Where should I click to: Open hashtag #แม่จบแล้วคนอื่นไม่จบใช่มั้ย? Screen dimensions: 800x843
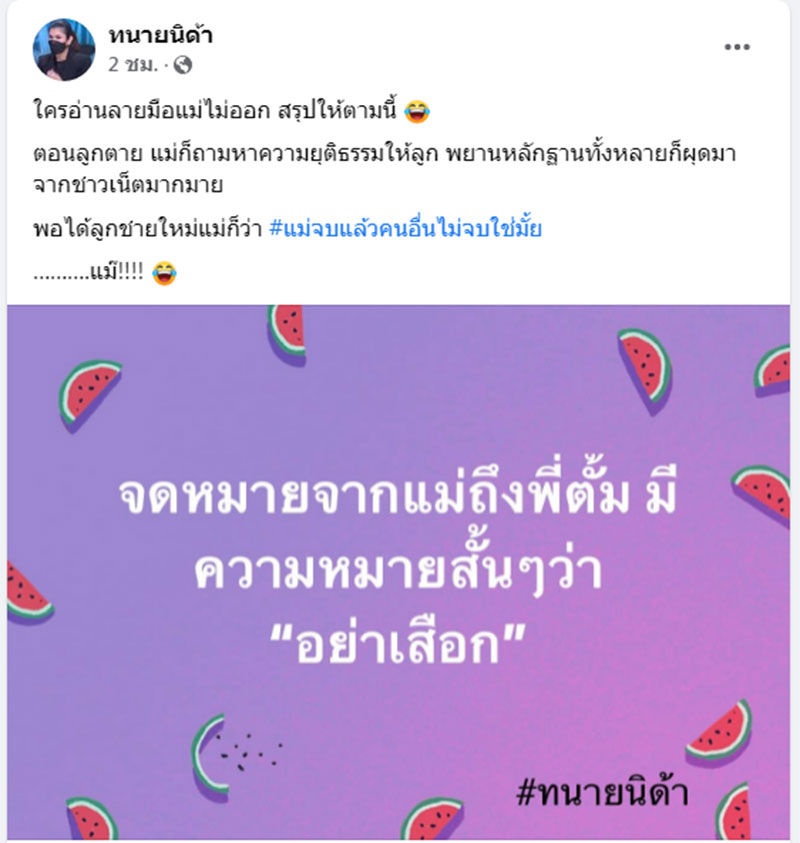coord(406,229)
